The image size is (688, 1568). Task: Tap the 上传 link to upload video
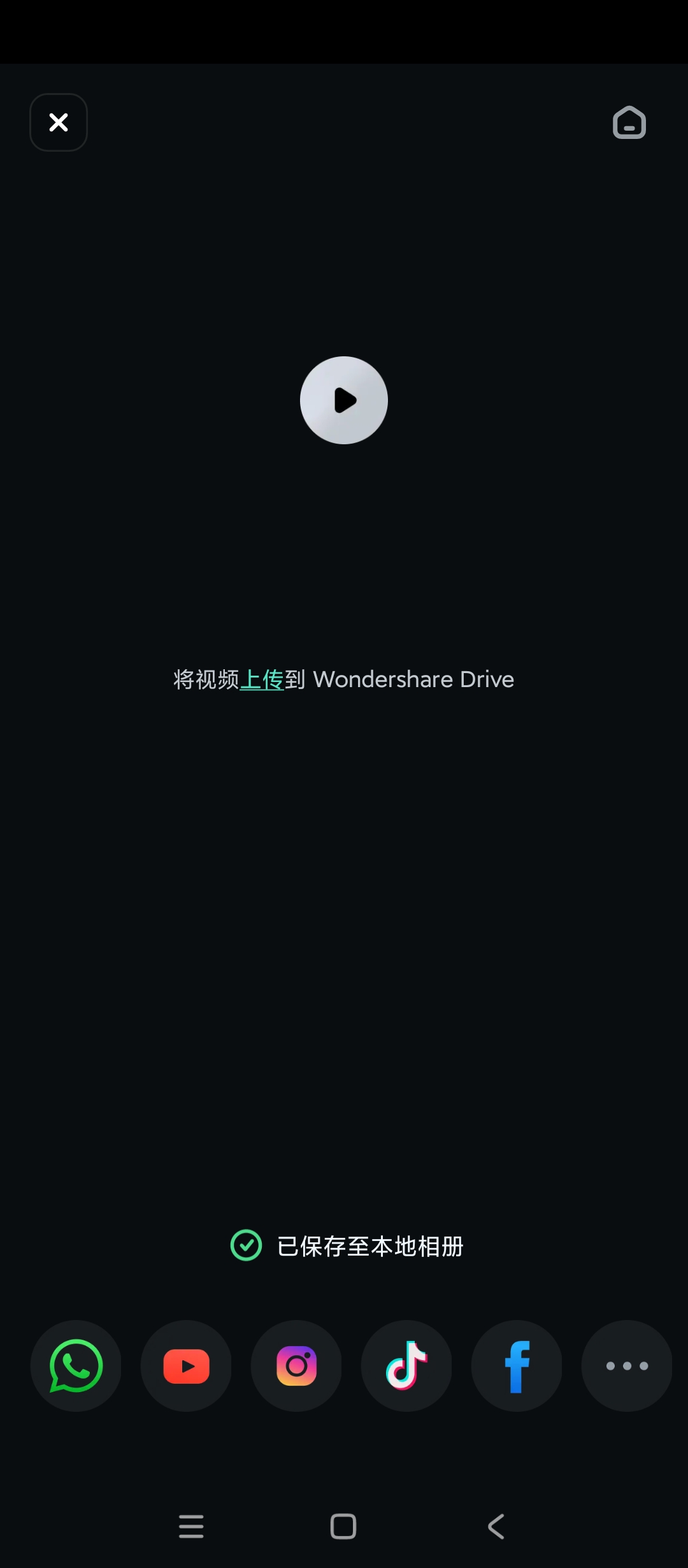point(262,679)
